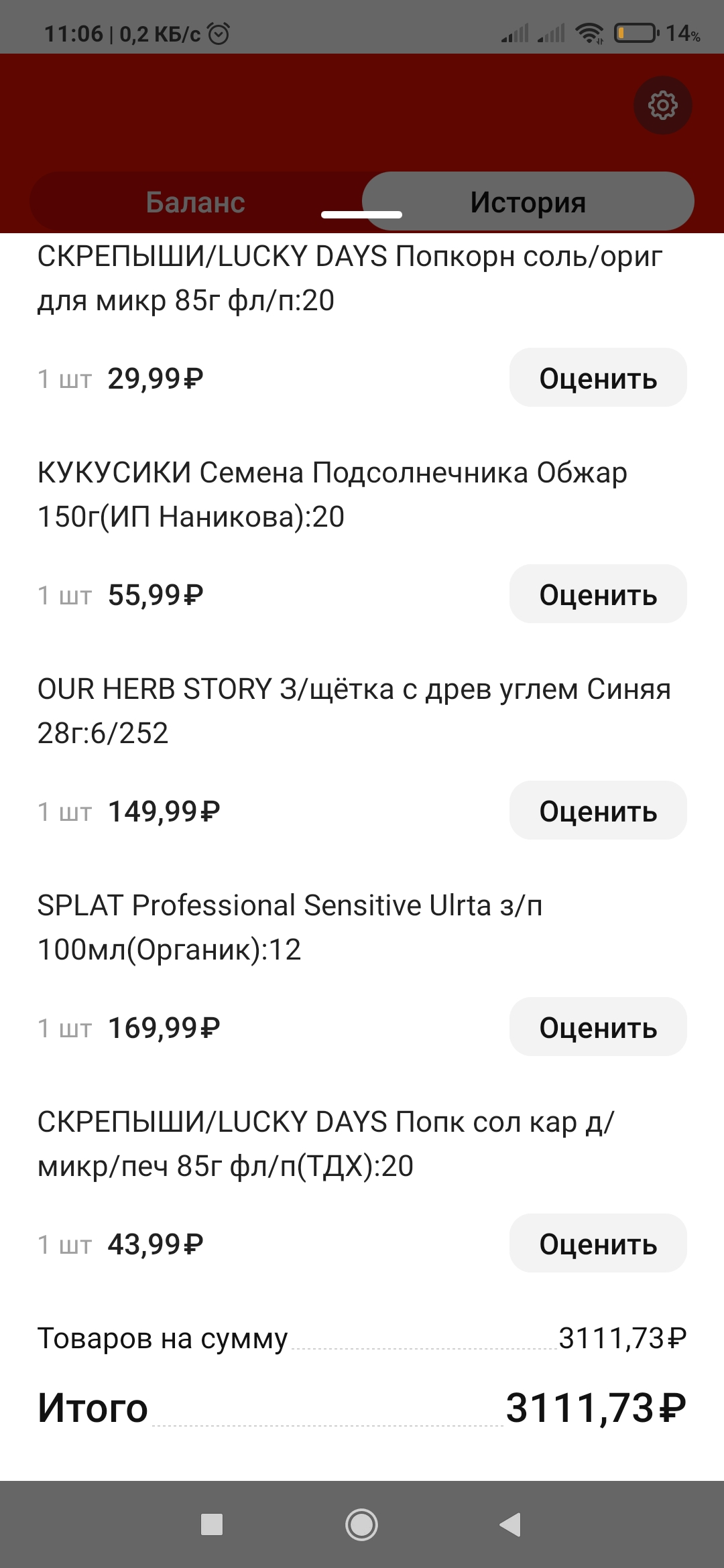Tap Оценить for SPLAT Professional toothpaste
This screenshot has width=724, height=1568.
[598, 1027]
